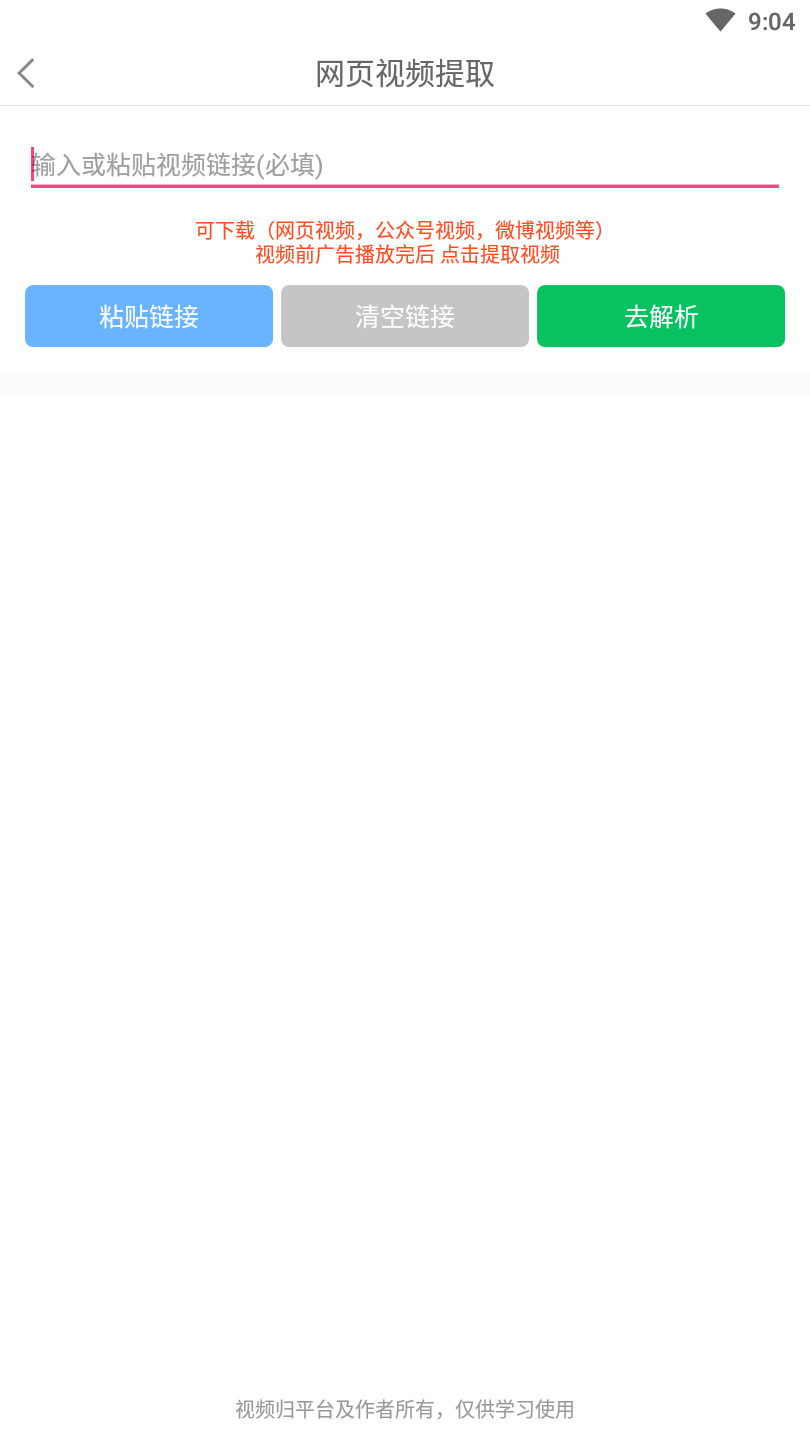Tap the 粘贴链接 button
Screen dimensions: 810x1440
click(x=149, y=316)
